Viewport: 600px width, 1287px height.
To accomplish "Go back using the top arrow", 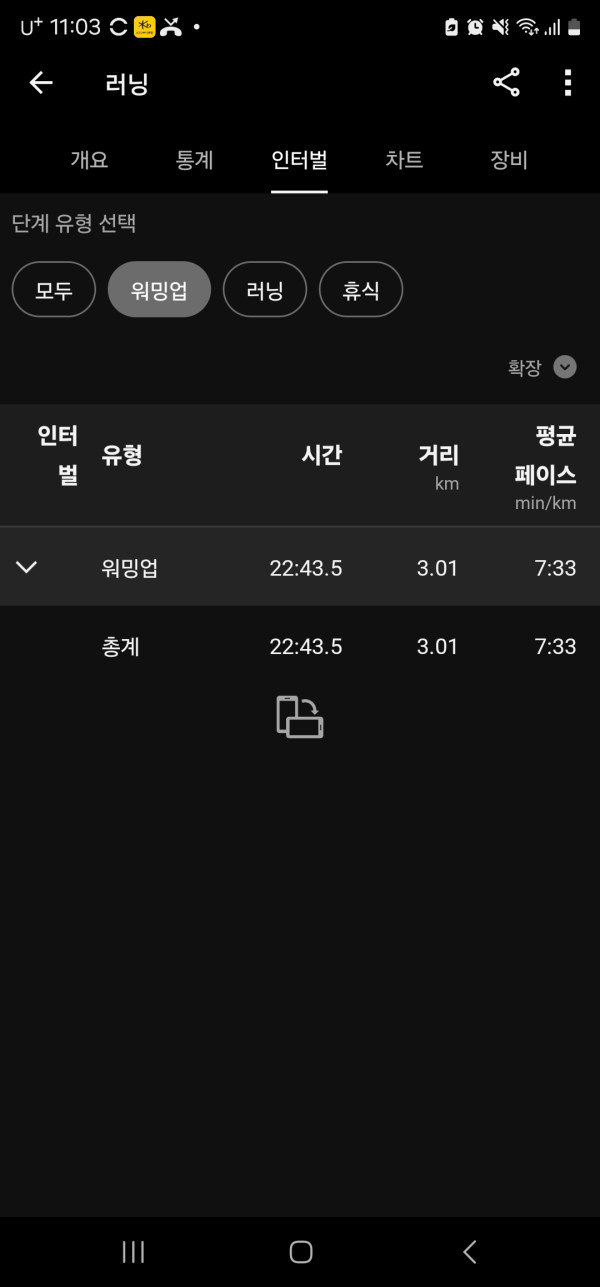I will [x=41, y=83].
